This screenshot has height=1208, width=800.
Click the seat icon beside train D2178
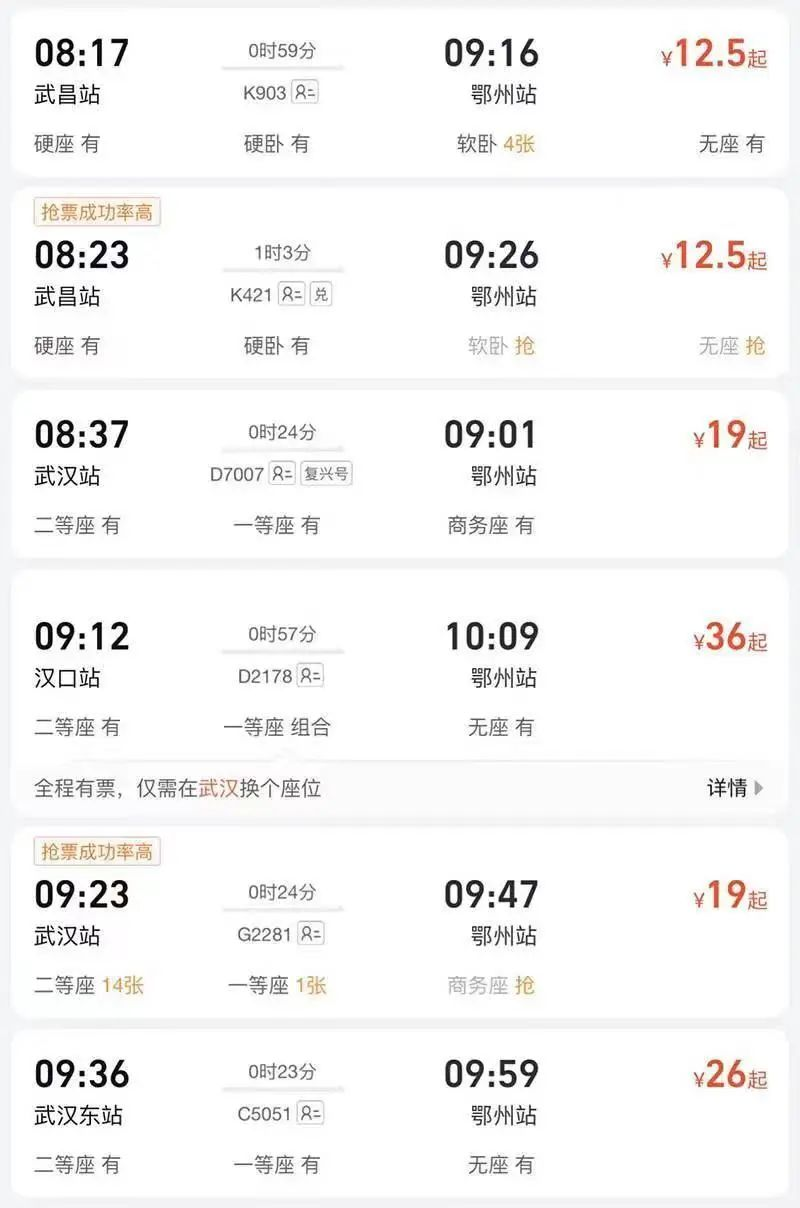[312, 676]
